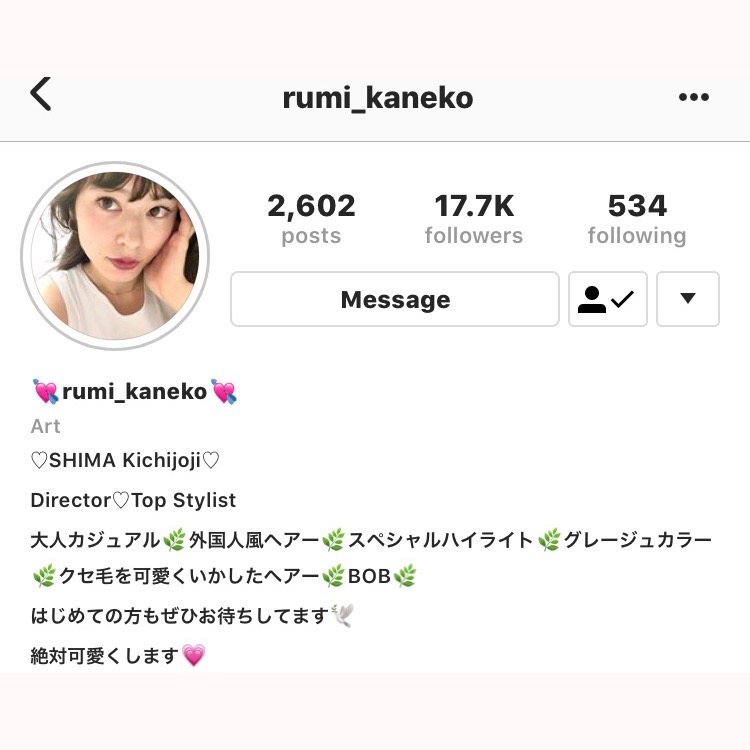Go back using the arrow

40,94
